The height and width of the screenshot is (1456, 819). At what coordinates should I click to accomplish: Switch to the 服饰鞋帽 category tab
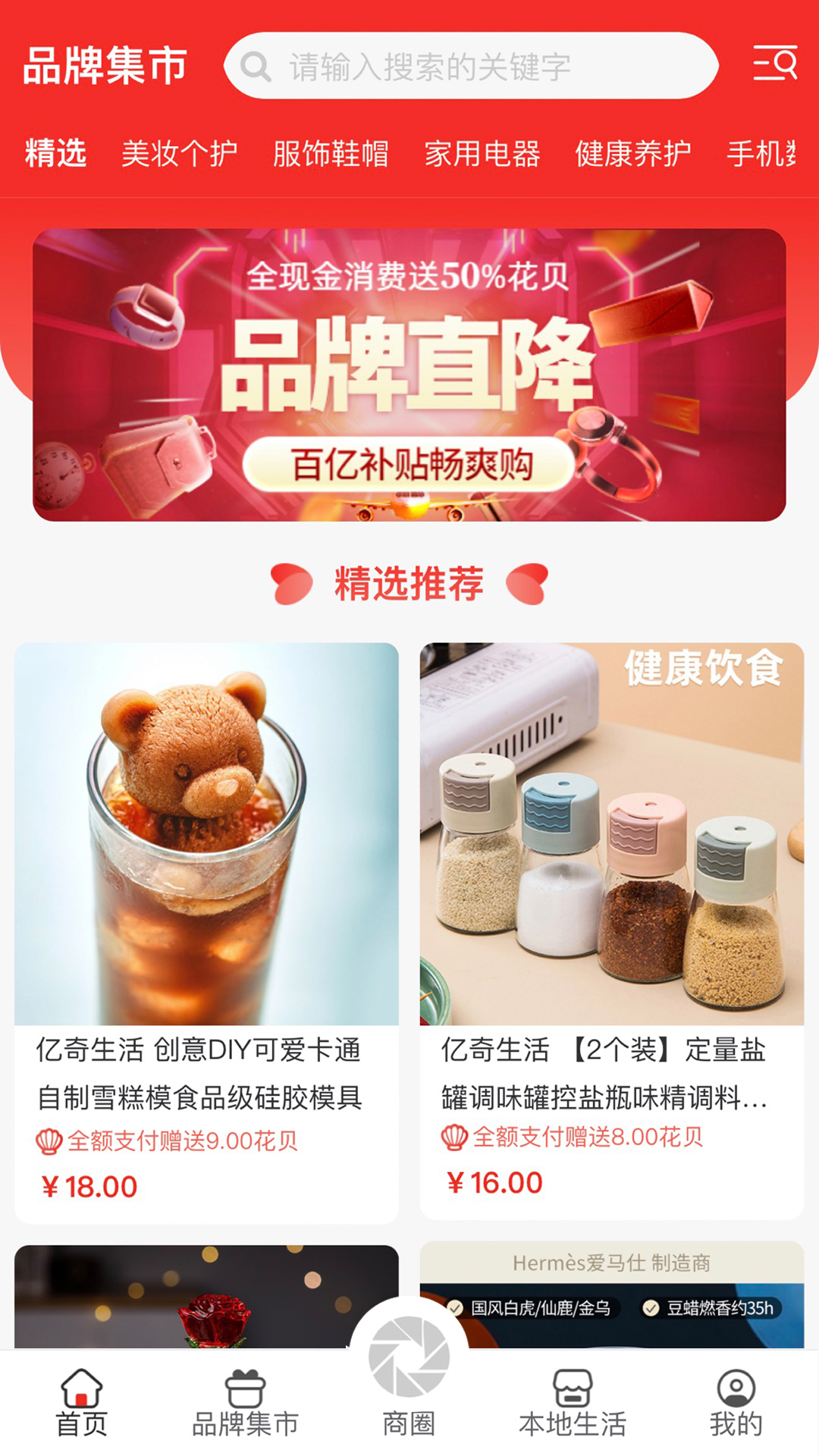[331, 153]
